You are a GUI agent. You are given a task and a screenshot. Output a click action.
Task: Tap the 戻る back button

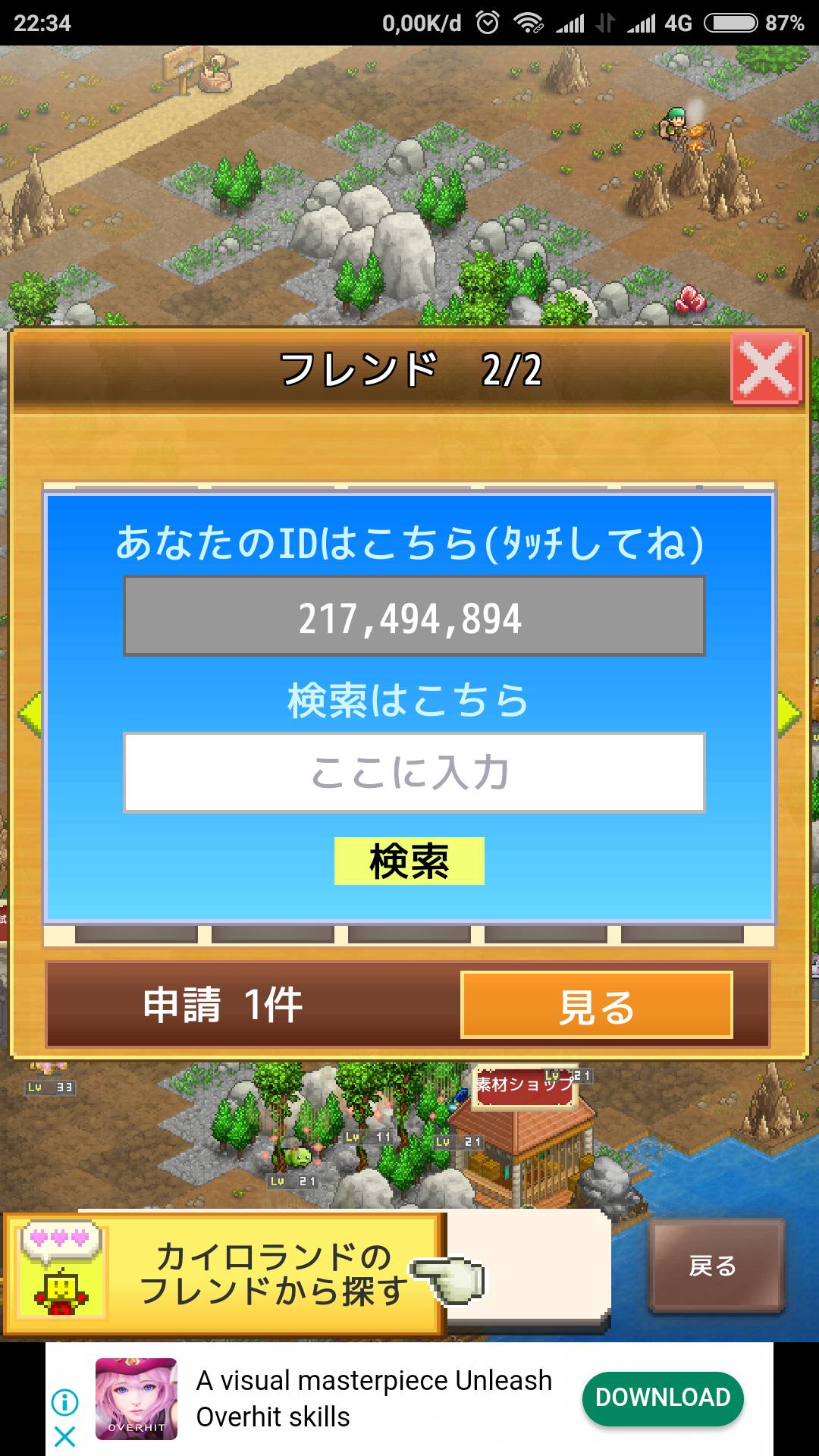pyautogui.click(x=715, y=1266)
